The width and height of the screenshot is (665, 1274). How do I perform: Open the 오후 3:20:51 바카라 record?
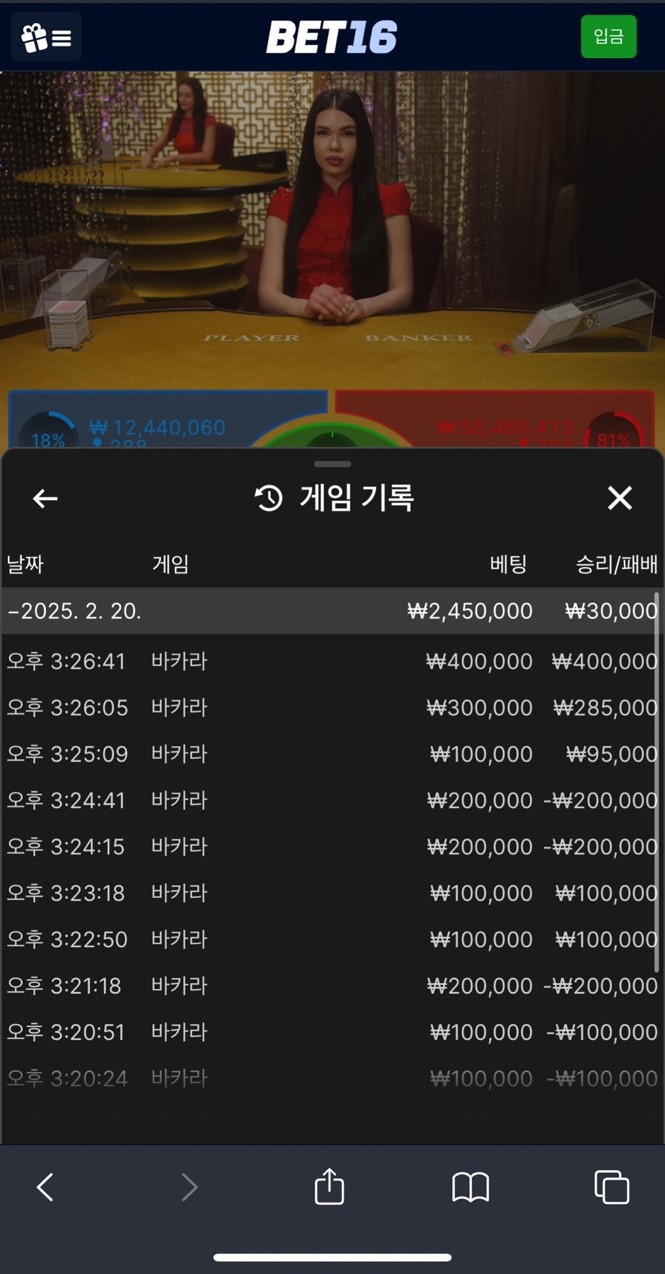(x=330, y=1032)
